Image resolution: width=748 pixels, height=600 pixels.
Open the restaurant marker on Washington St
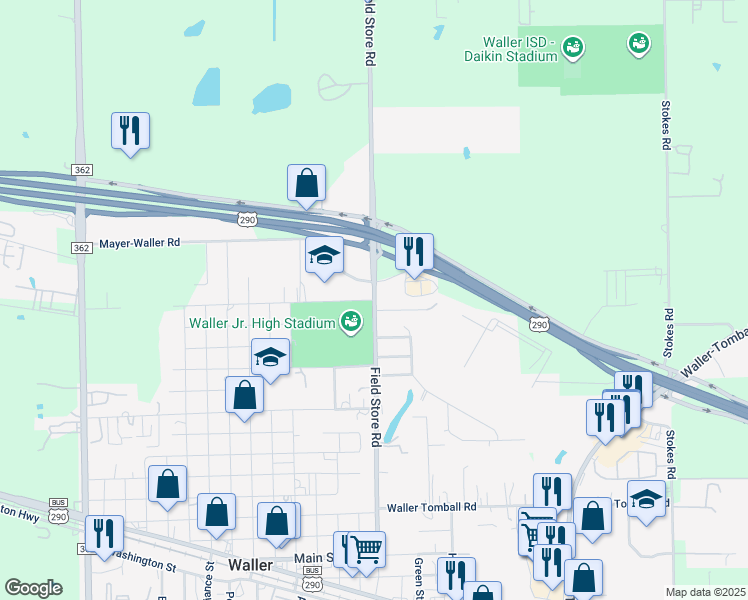point(104,534)
